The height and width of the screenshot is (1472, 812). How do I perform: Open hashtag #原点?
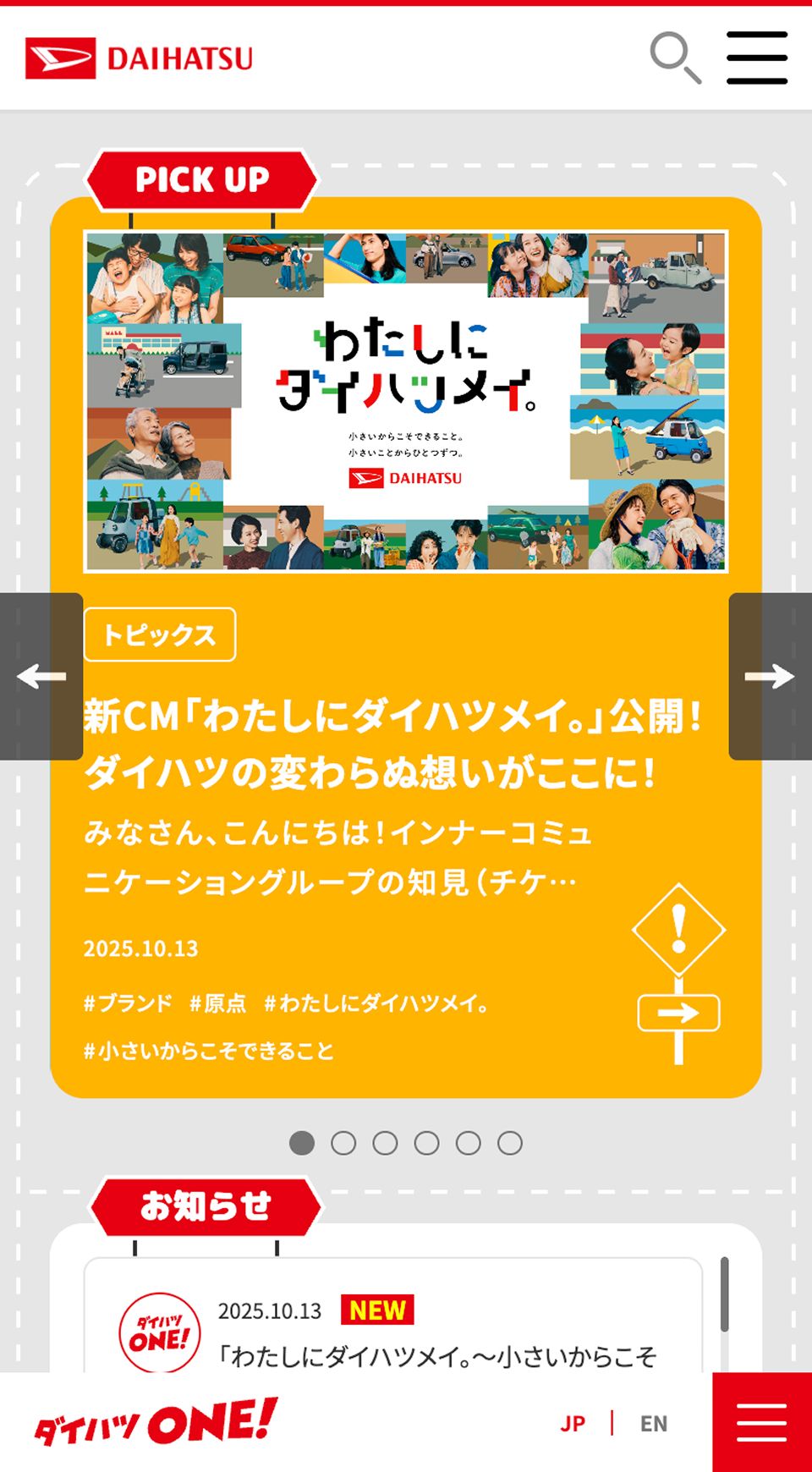[x=217, y=1003]
